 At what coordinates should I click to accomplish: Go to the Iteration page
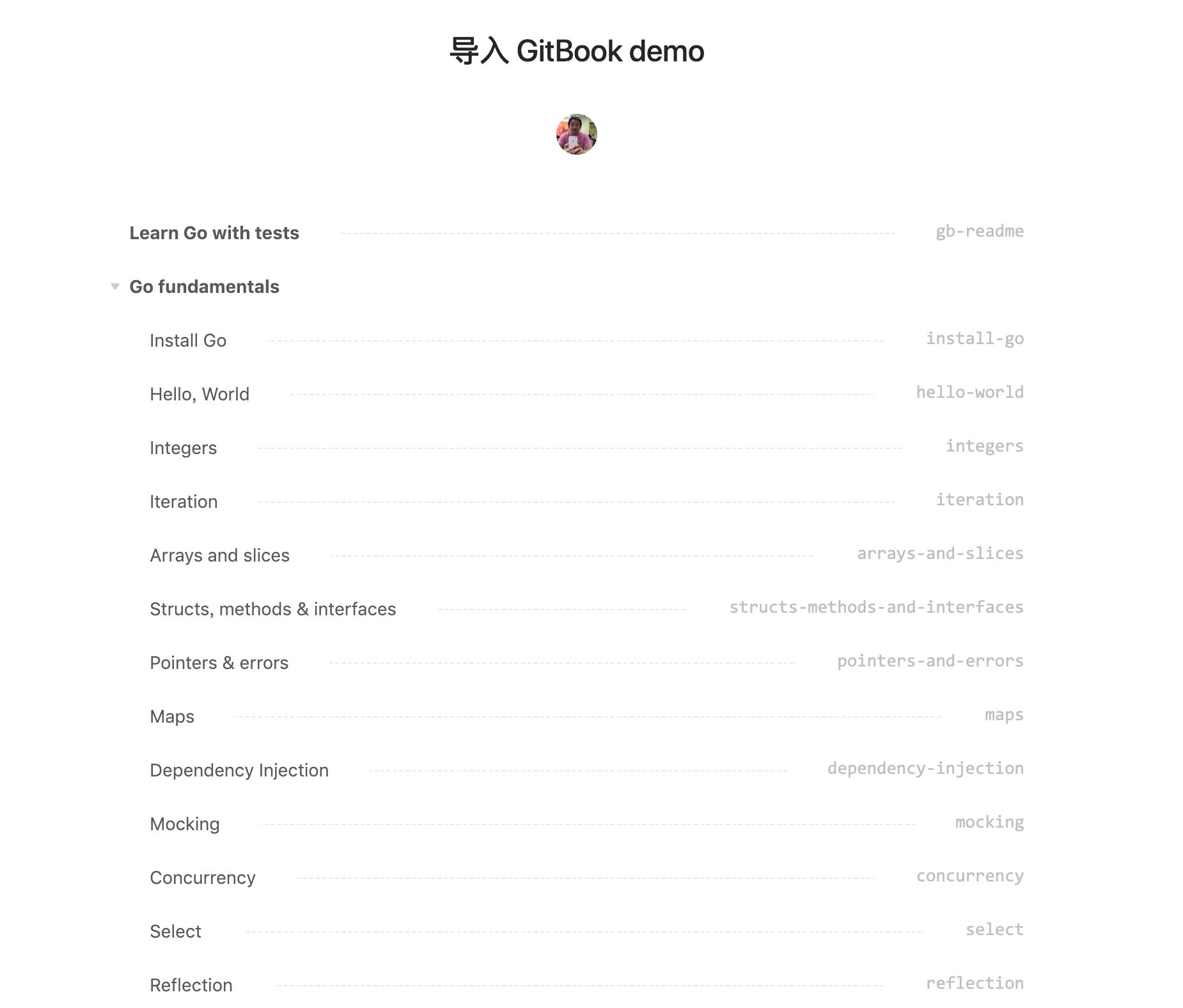[184, 501]
